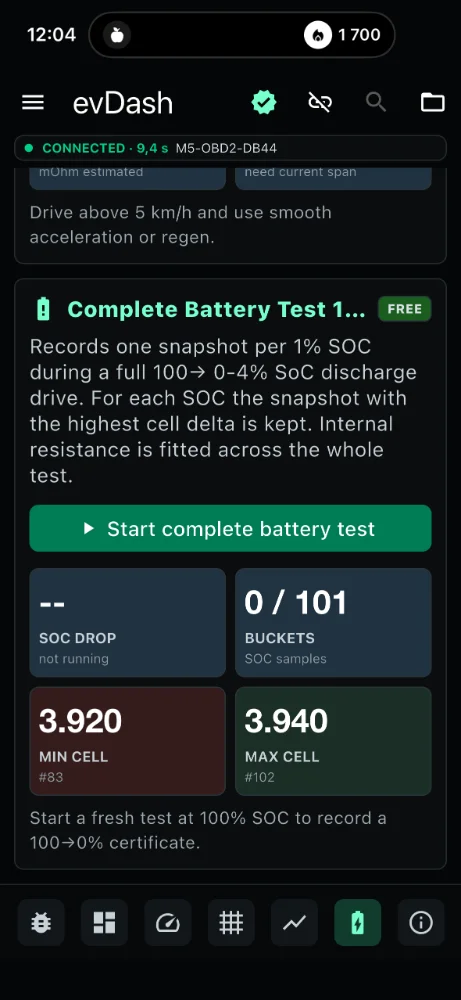Switch to the dashboard tiles tab
The height and width of the screenshot is (1000, 461).
tap(104, 922)
